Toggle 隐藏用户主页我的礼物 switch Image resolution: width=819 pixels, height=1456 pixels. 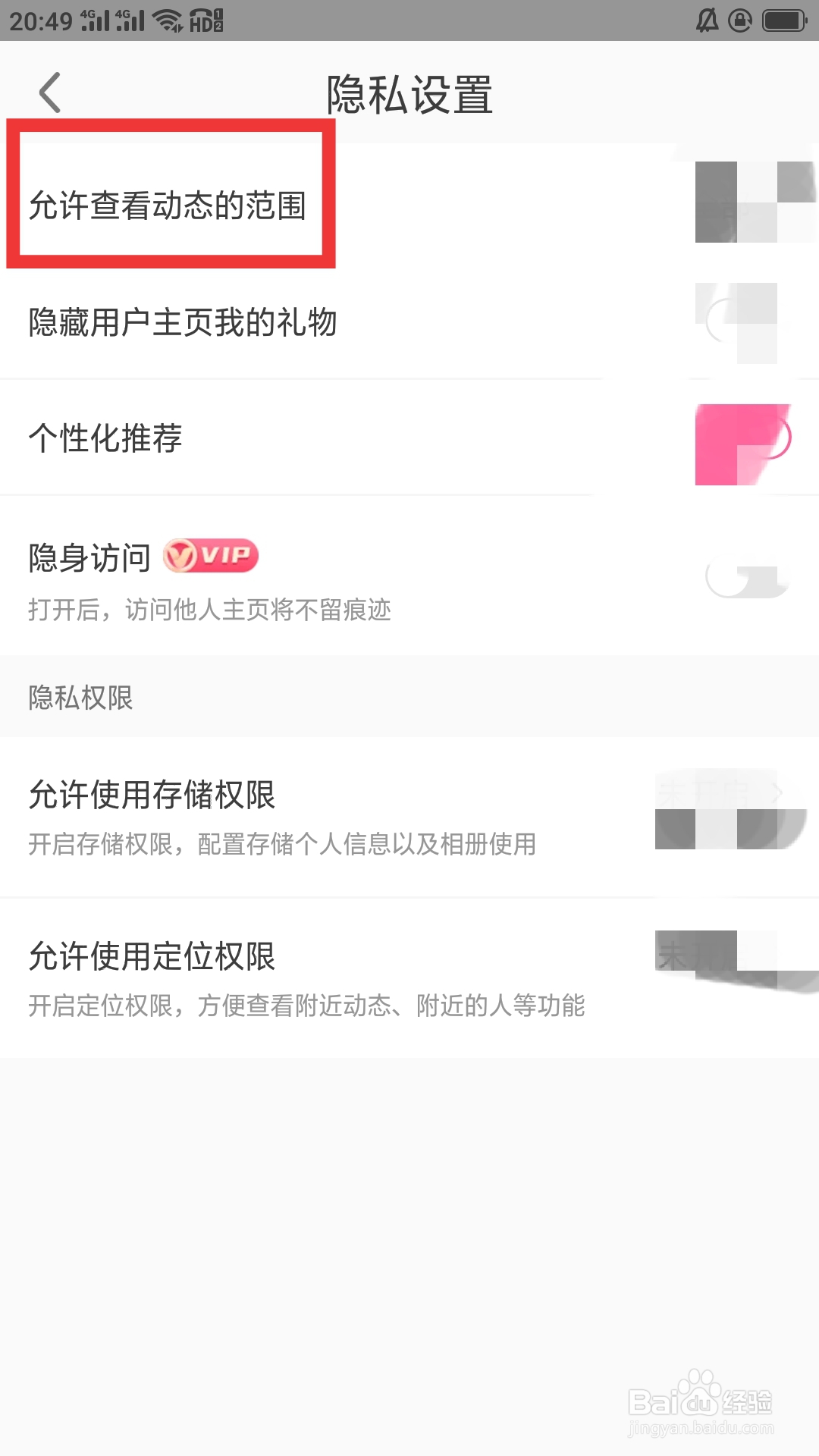pos(739,323)
